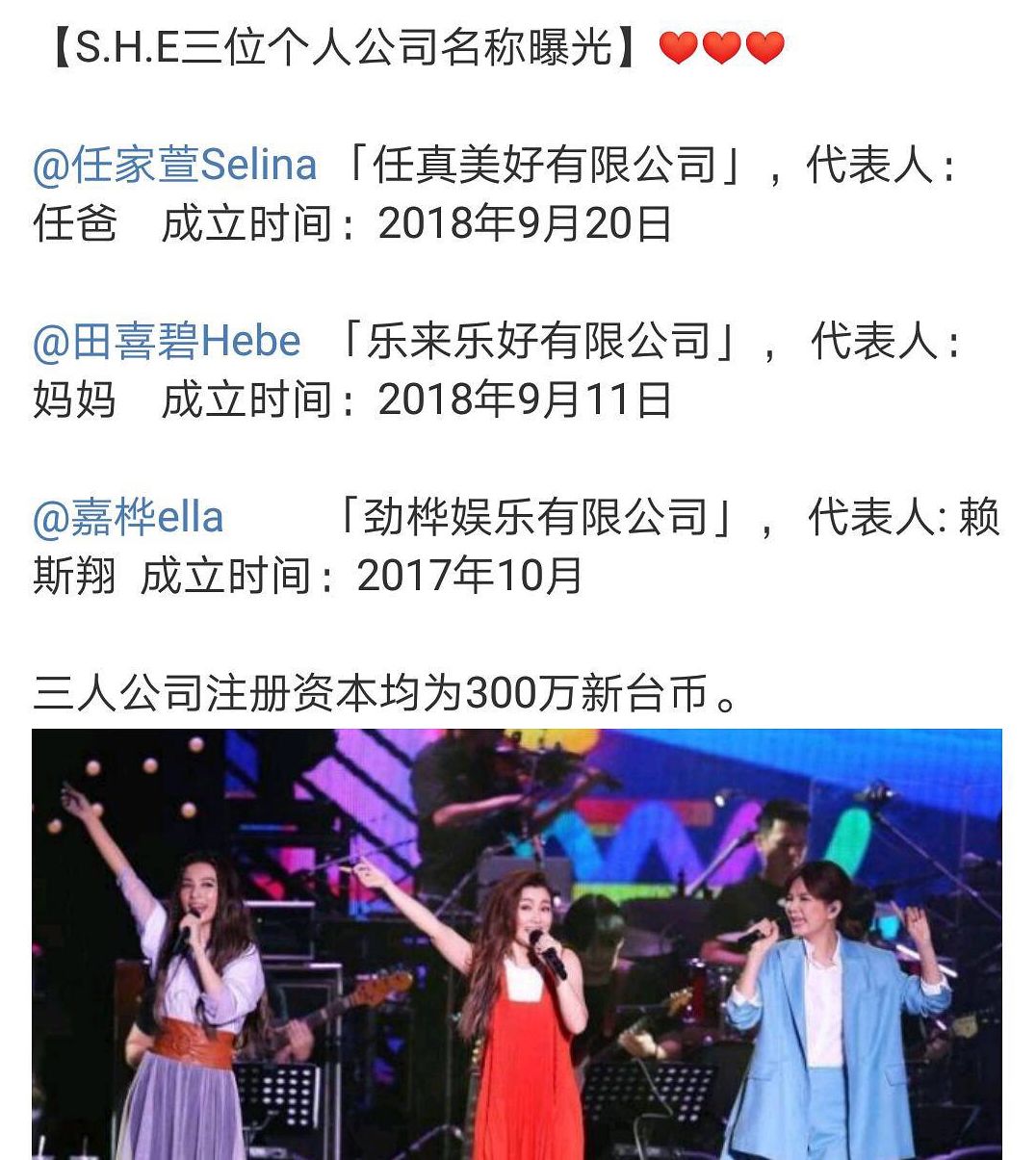Open the @任家萱Selina mention link
Viewport: 1036px width, 1160px height.
pos(174,166)
